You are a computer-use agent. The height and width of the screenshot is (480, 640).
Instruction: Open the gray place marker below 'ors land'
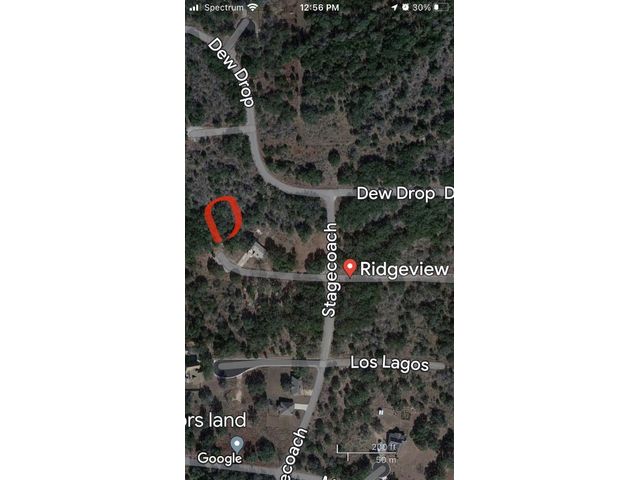237,443
